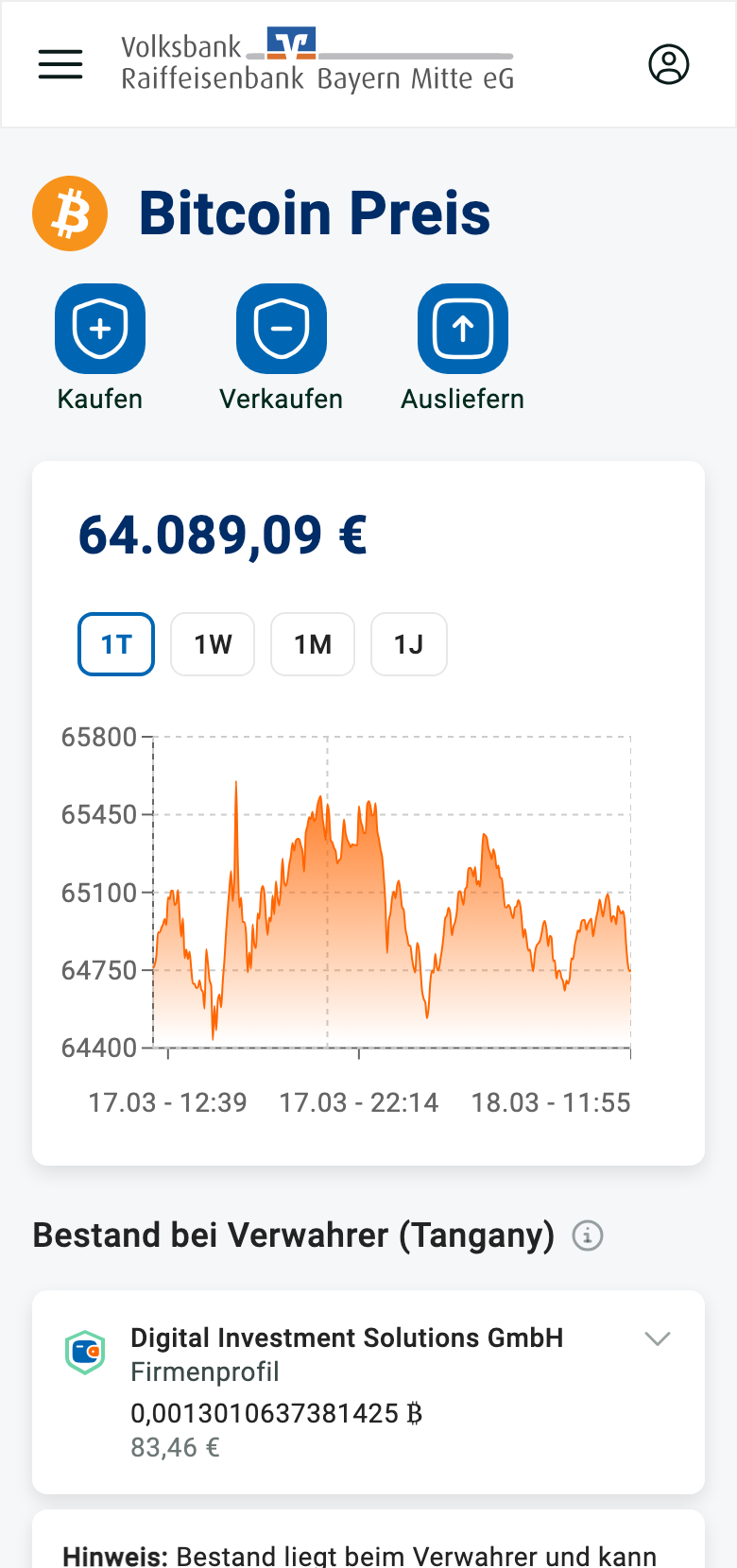The width and height of the screenshot is (737, 1568).
Task: Tap Kaufen to buy Bitcoin
Action: 100,329
